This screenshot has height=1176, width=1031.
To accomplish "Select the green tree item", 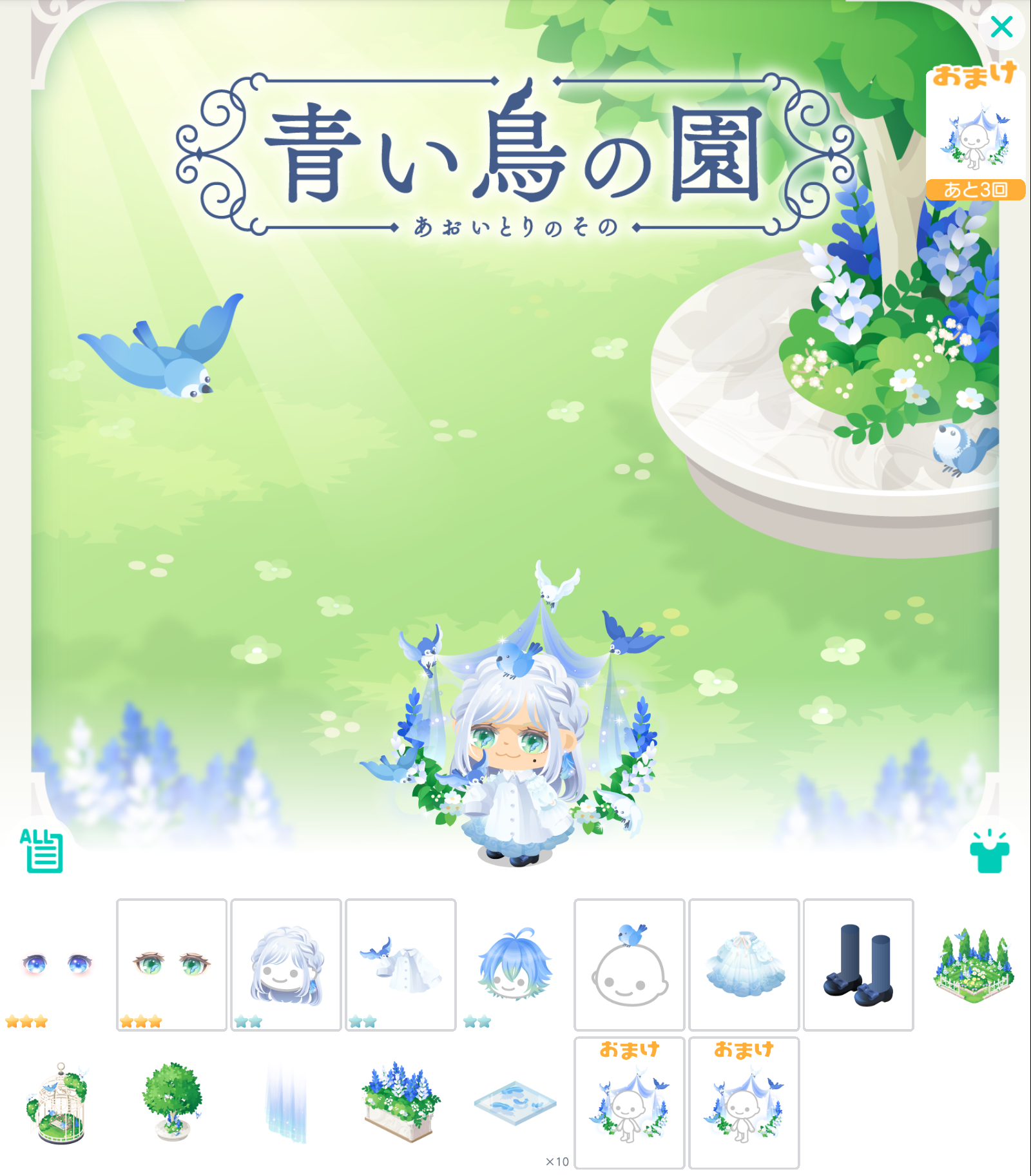I will point(171,1103).
